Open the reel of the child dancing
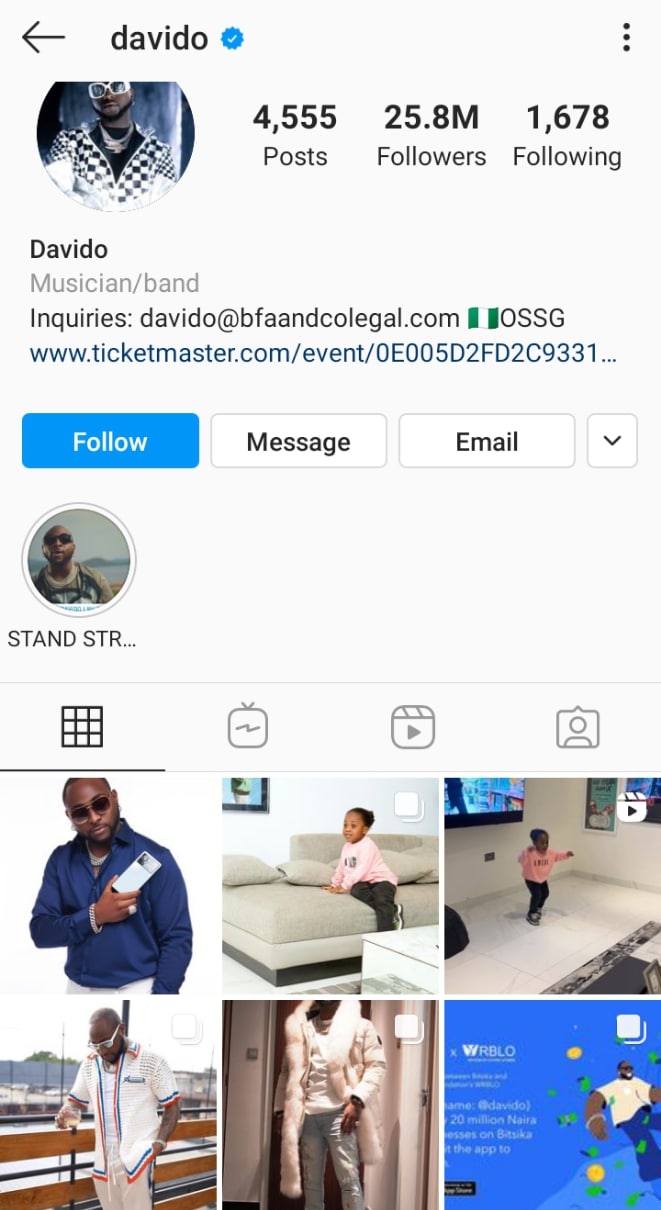The width and height of the screenshot is (661, 1210). pos(552,885)
